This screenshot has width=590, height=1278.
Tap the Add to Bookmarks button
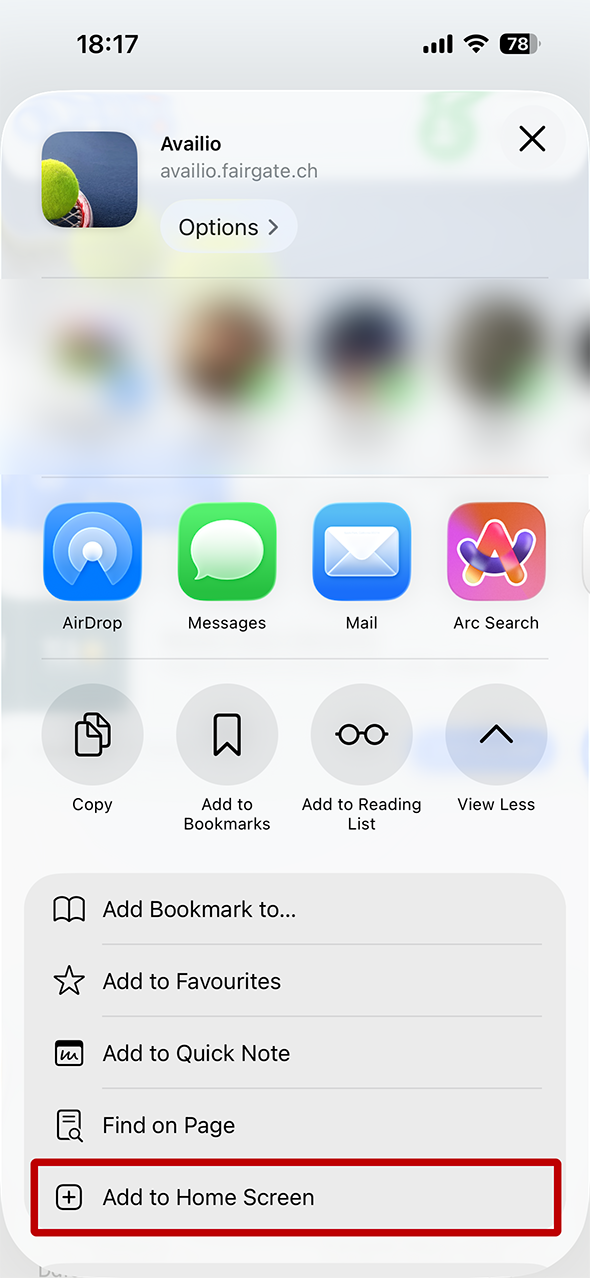point(227,758)
